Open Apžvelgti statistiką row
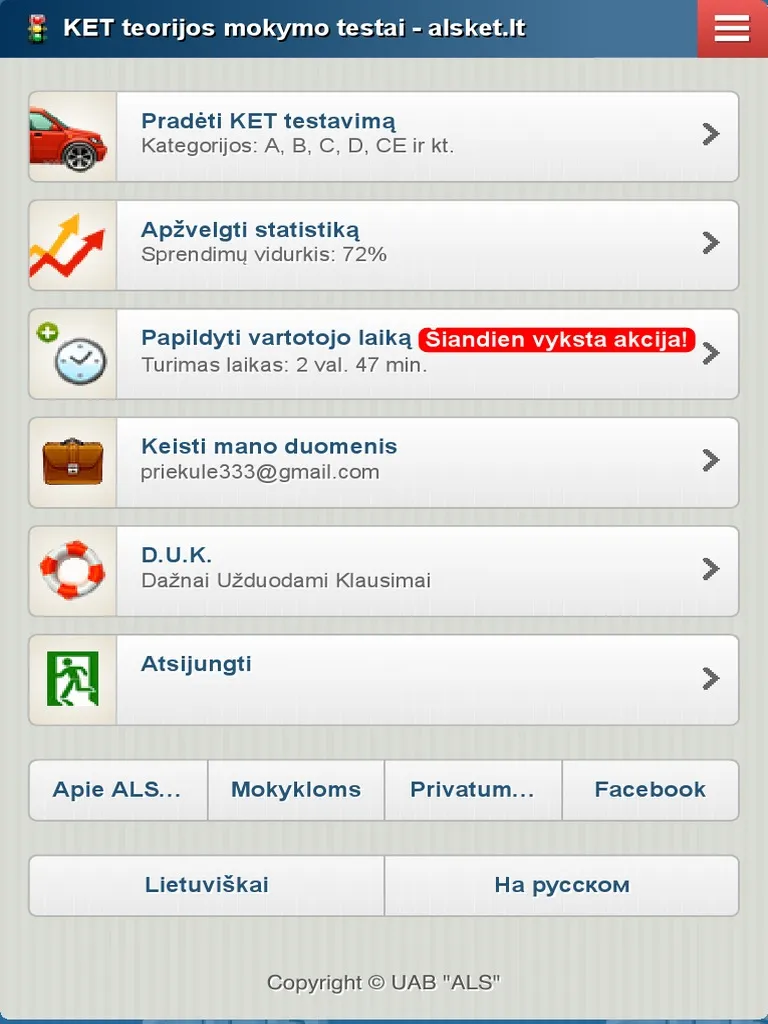 [384, 244]
